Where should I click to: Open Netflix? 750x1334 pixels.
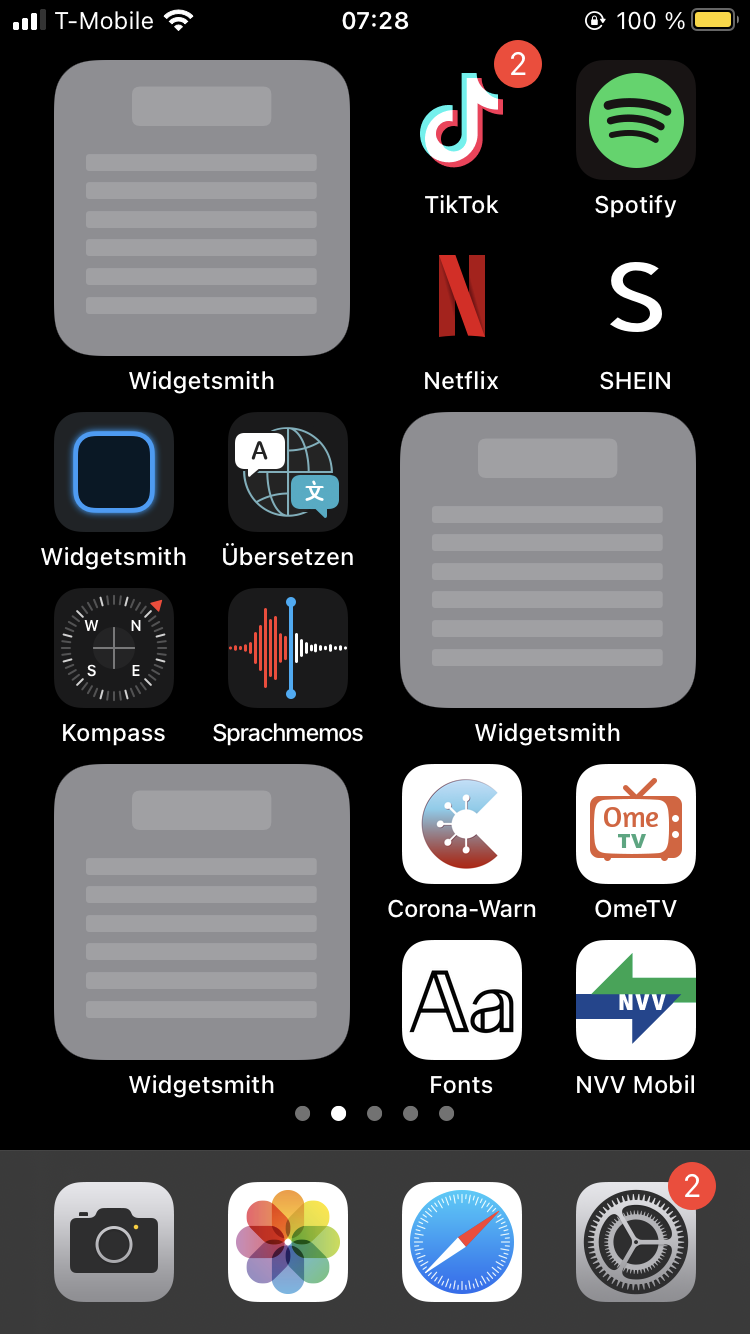pos(461,296)
